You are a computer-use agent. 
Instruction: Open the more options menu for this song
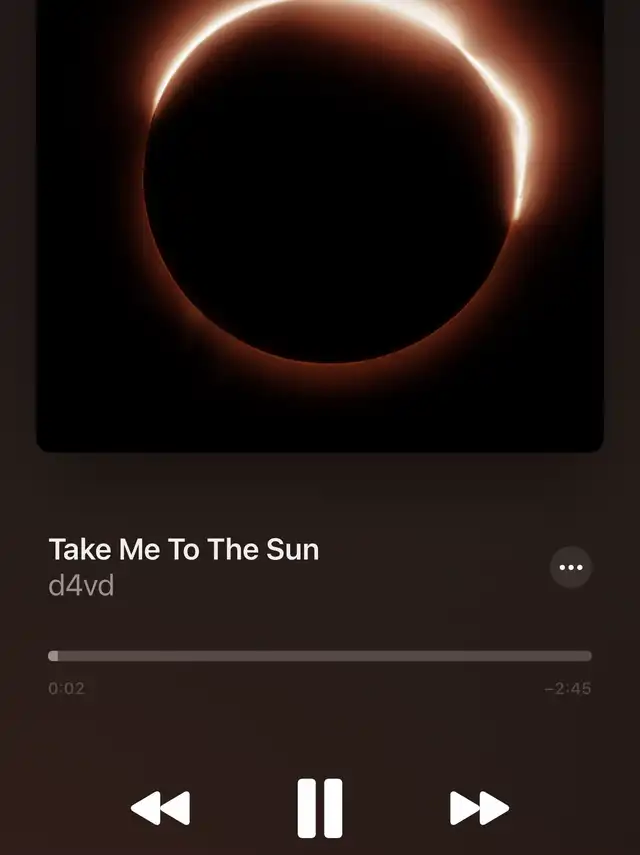(571, 568)
